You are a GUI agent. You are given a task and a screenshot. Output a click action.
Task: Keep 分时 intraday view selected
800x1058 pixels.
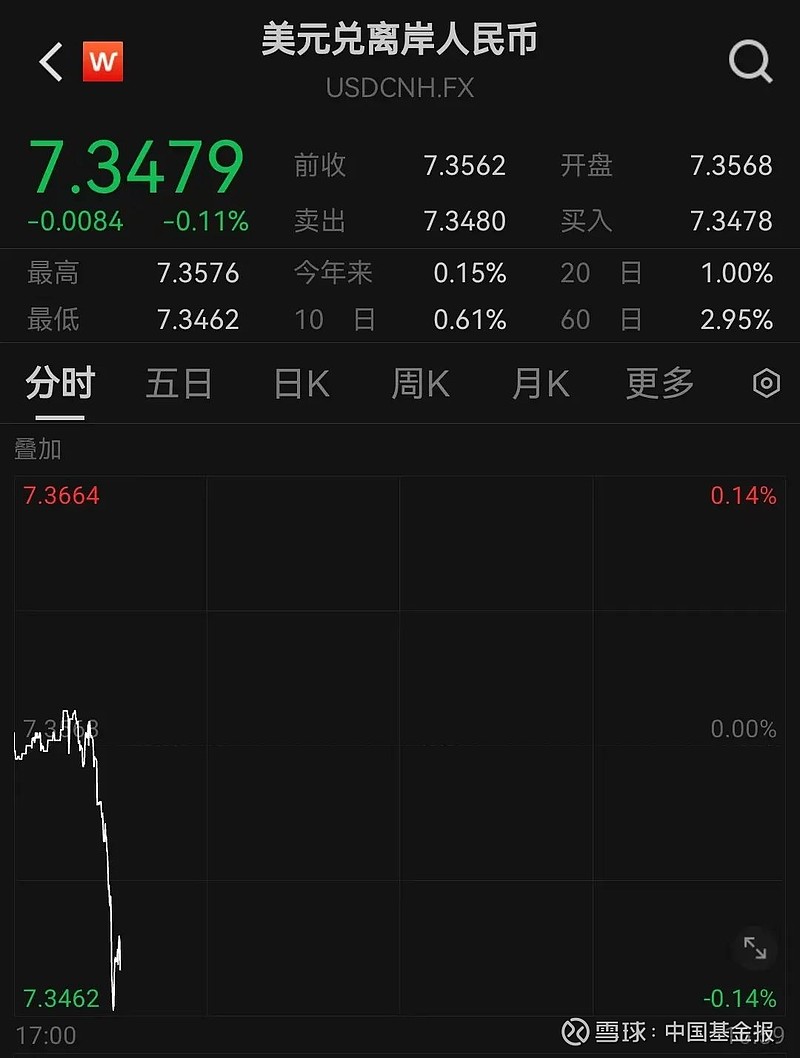point(62,383)
